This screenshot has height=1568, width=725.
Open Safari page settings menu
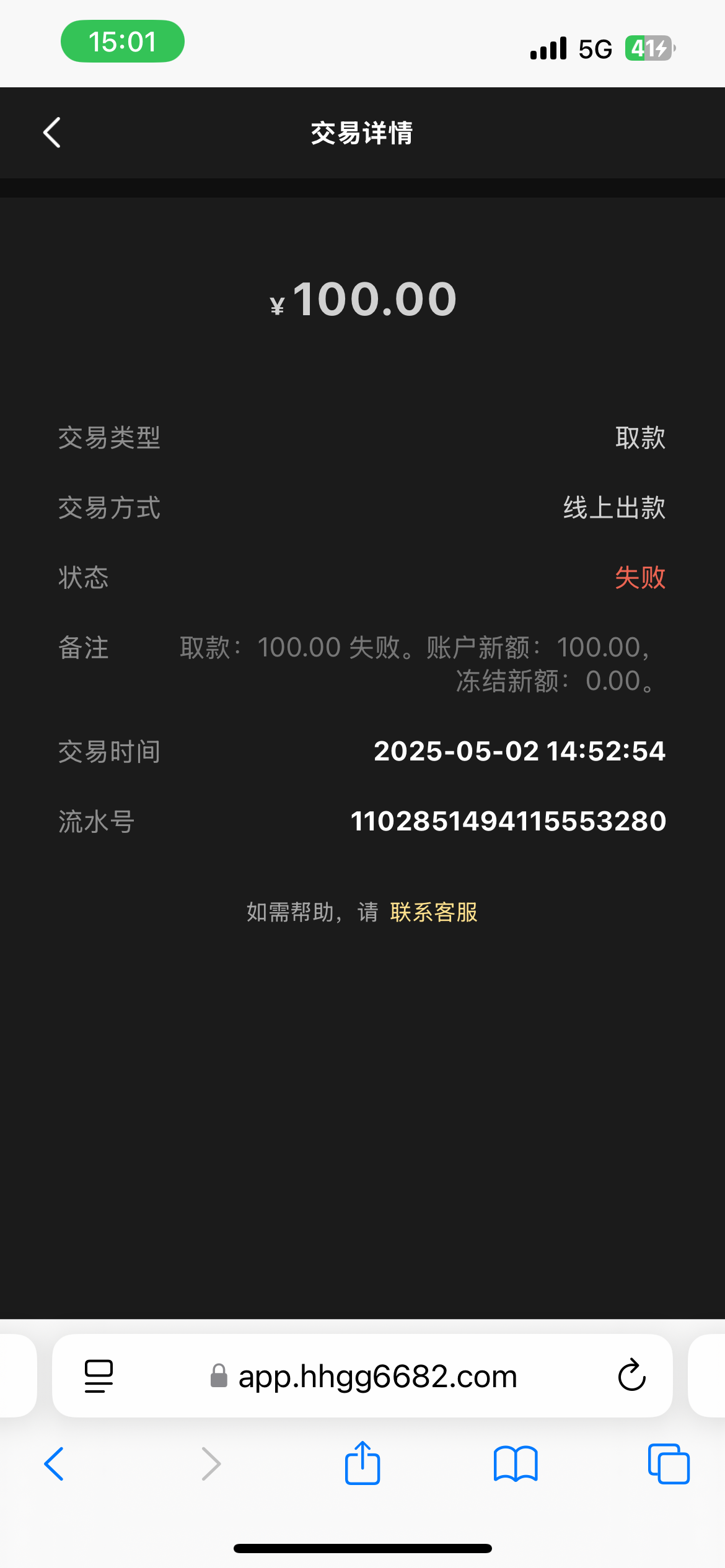tap(99, 1376)
